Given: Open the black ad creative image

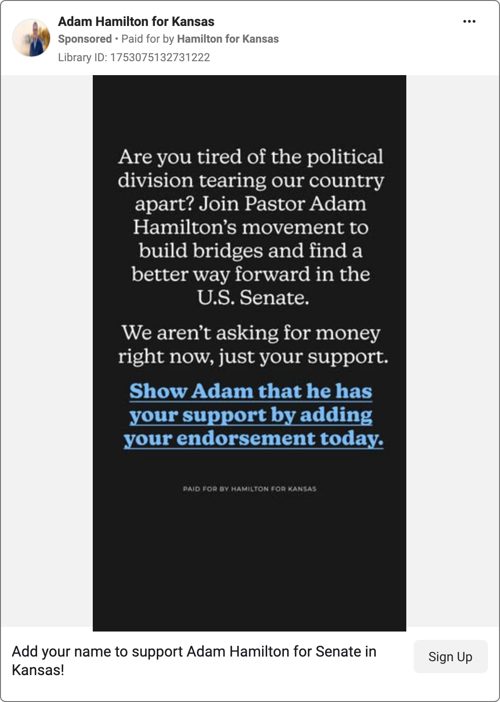Looking at the screenshot, I should click(x=249, y=353).
